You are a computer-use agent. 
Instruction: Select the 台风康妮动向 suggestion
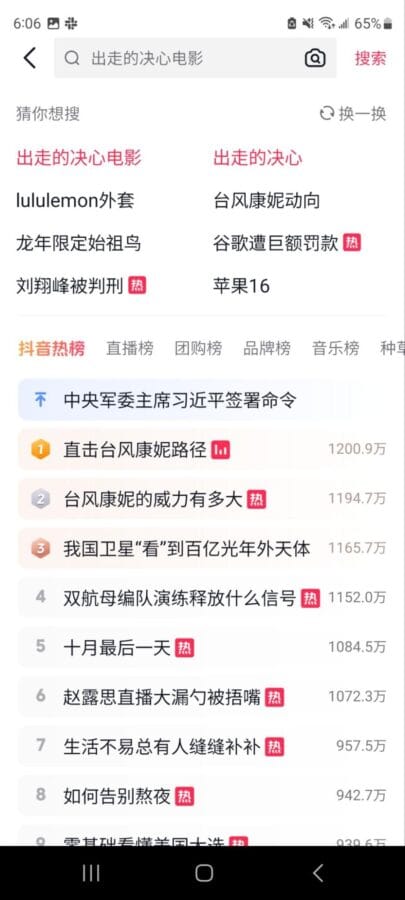coord(266,201)
